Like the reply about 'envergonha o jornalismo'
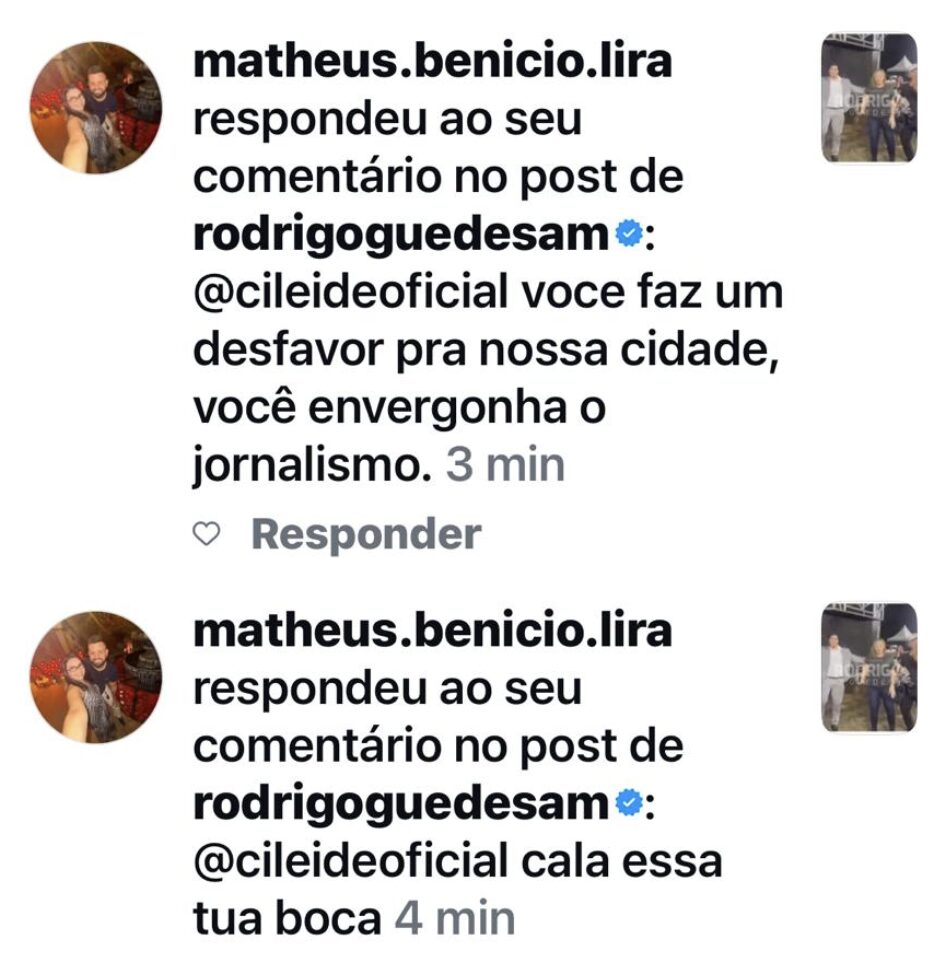 (x=205, y=535)
